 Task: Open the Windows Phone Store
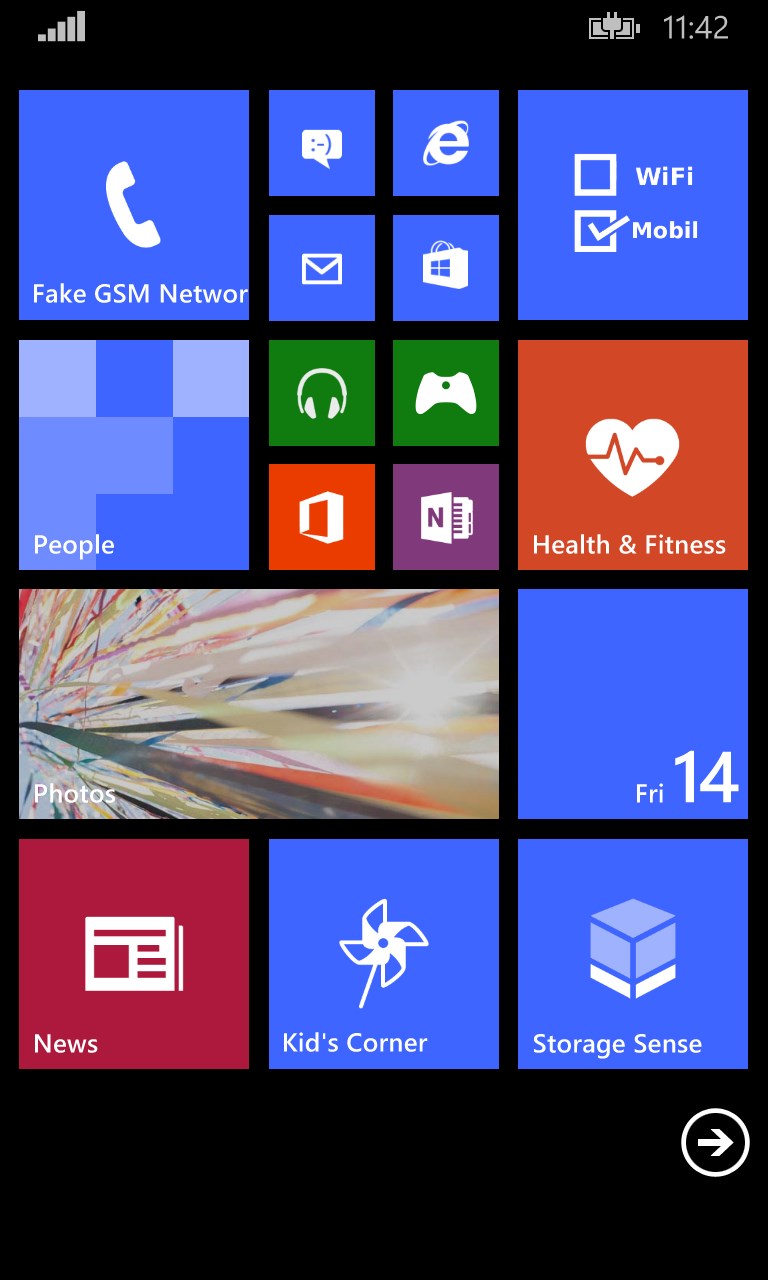[445, 267]
